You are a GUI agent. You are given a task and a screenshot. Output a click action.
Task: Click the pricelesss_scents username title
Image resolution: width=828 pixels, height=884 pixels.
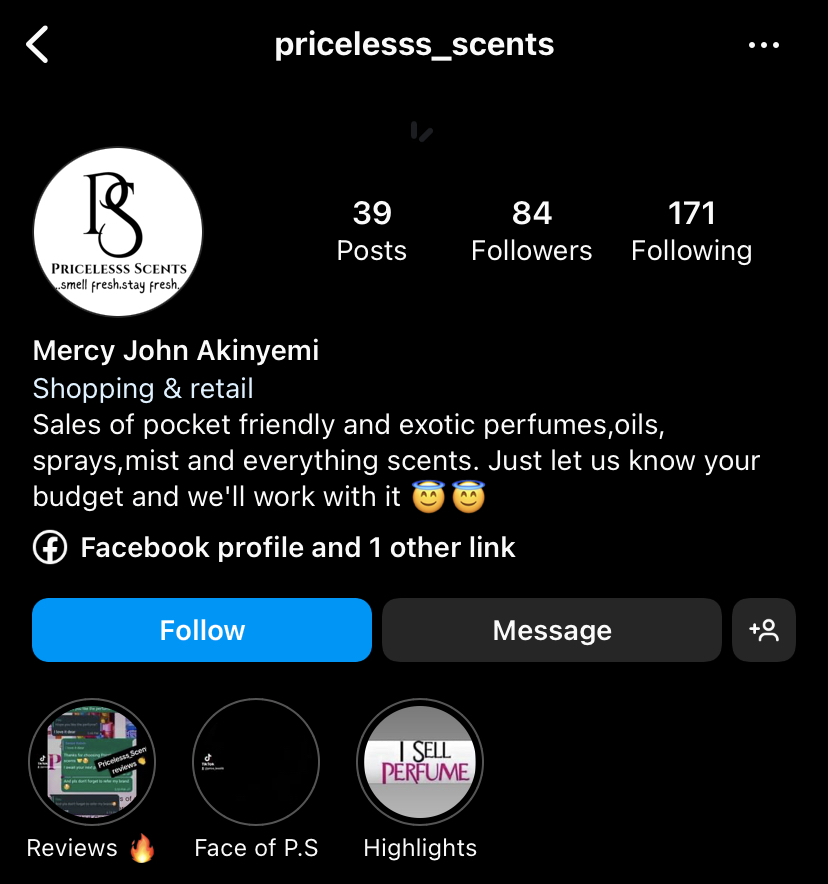[x=414, y=44]
